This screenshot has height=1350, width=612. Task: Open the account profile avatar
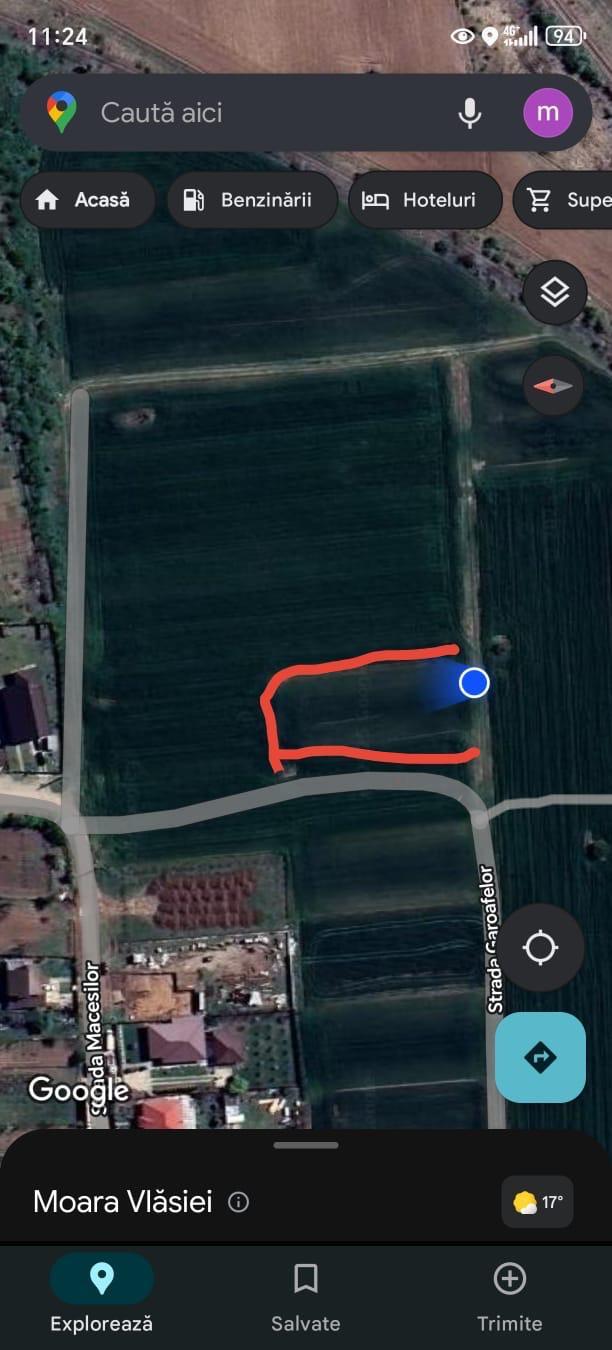coord(548,113)
